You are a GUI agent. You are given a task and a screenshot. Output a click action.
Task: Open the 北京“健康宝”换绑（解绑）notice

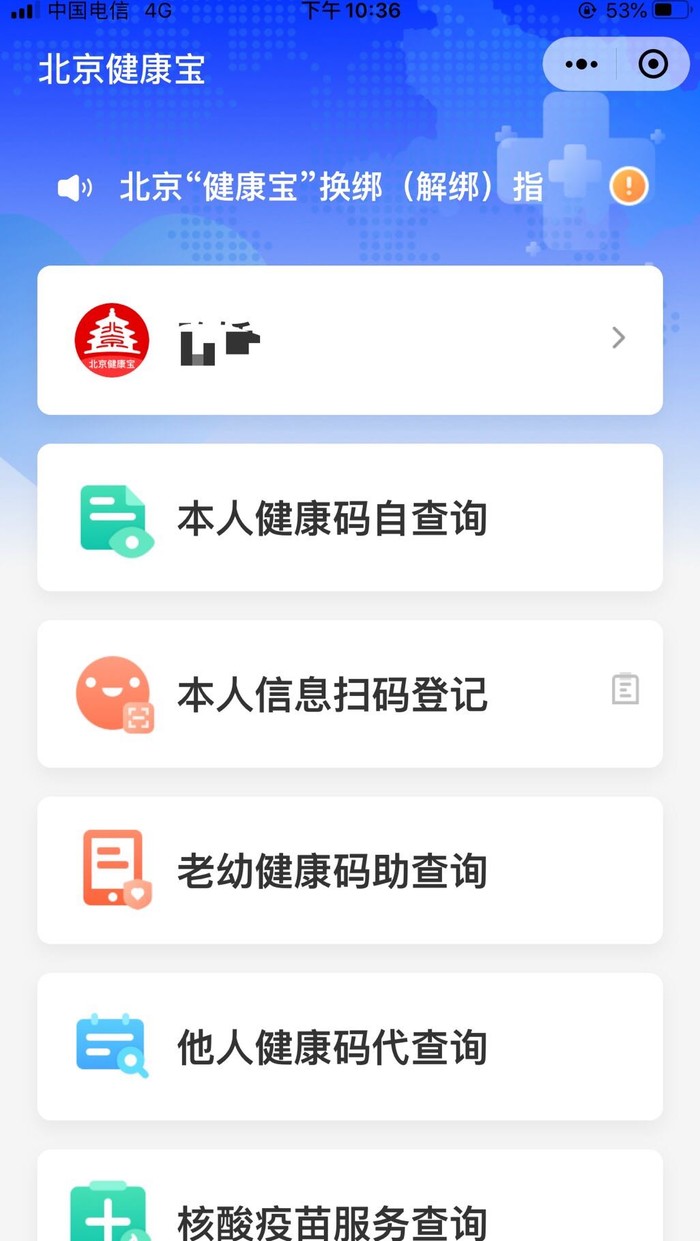point(331,187)
